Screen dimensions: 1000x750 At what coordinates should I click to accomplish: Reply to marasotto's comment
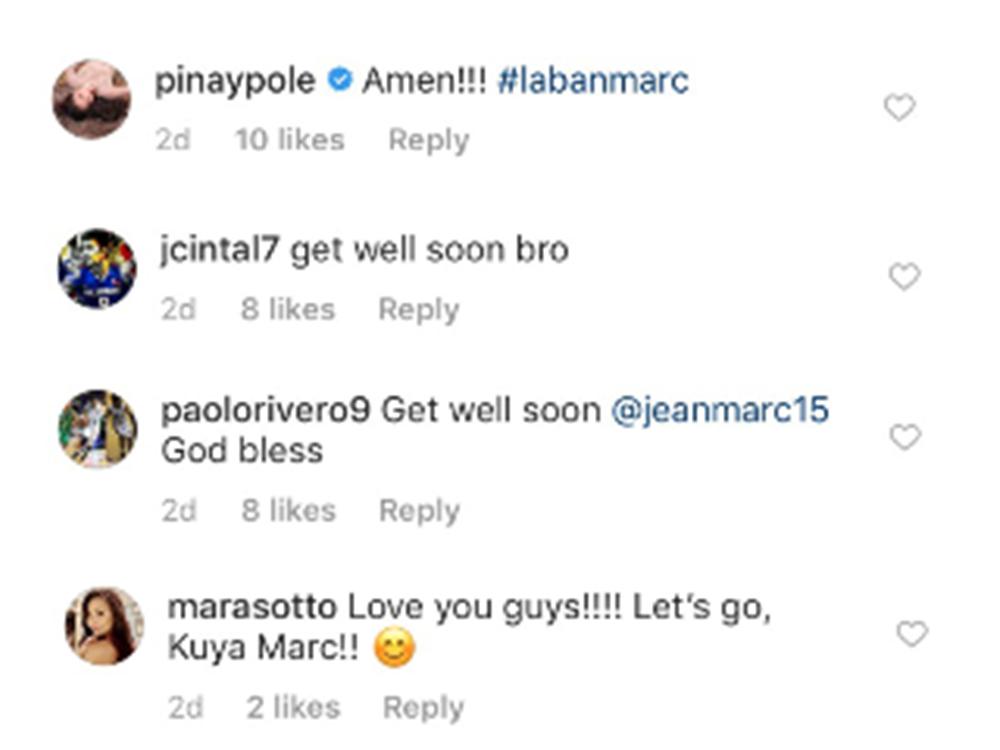423,708
